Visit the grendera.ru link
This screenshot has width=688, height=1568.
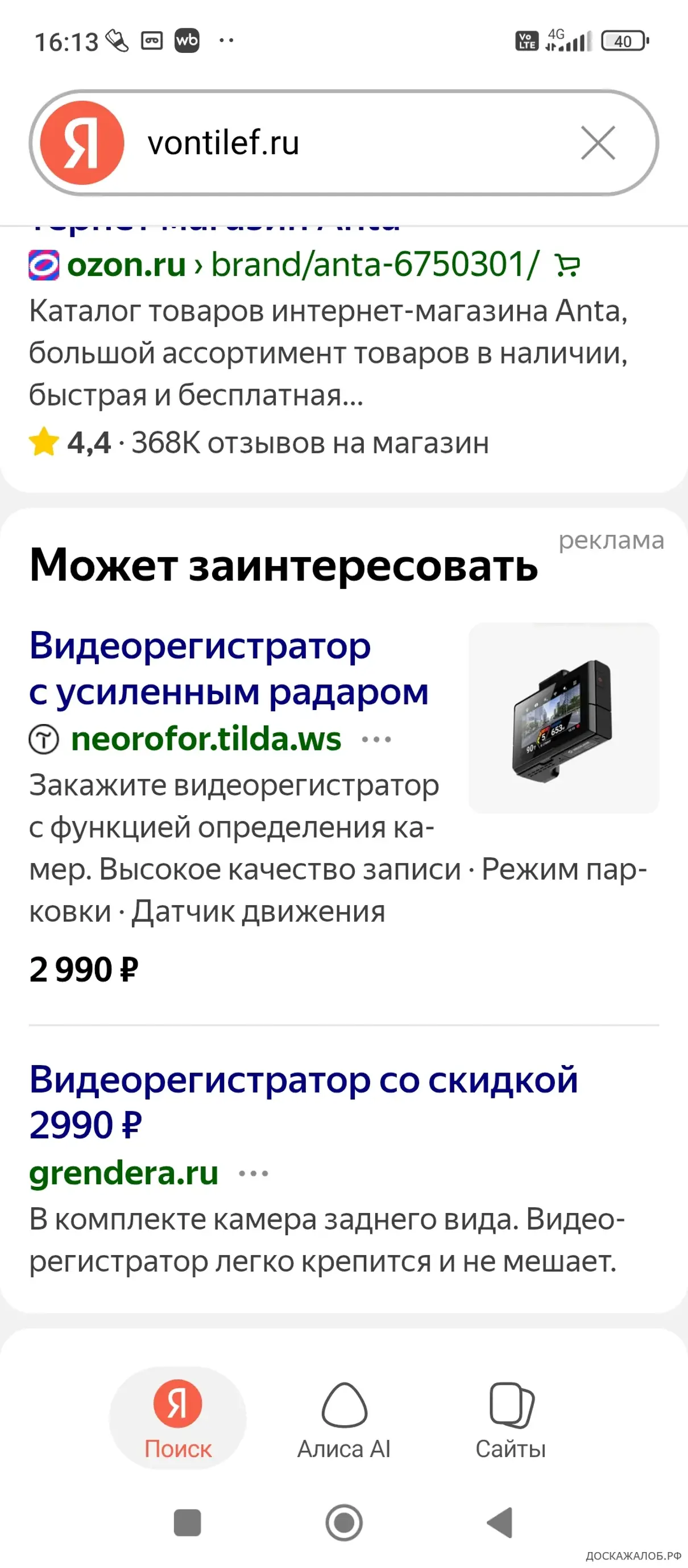[124, 1173]
